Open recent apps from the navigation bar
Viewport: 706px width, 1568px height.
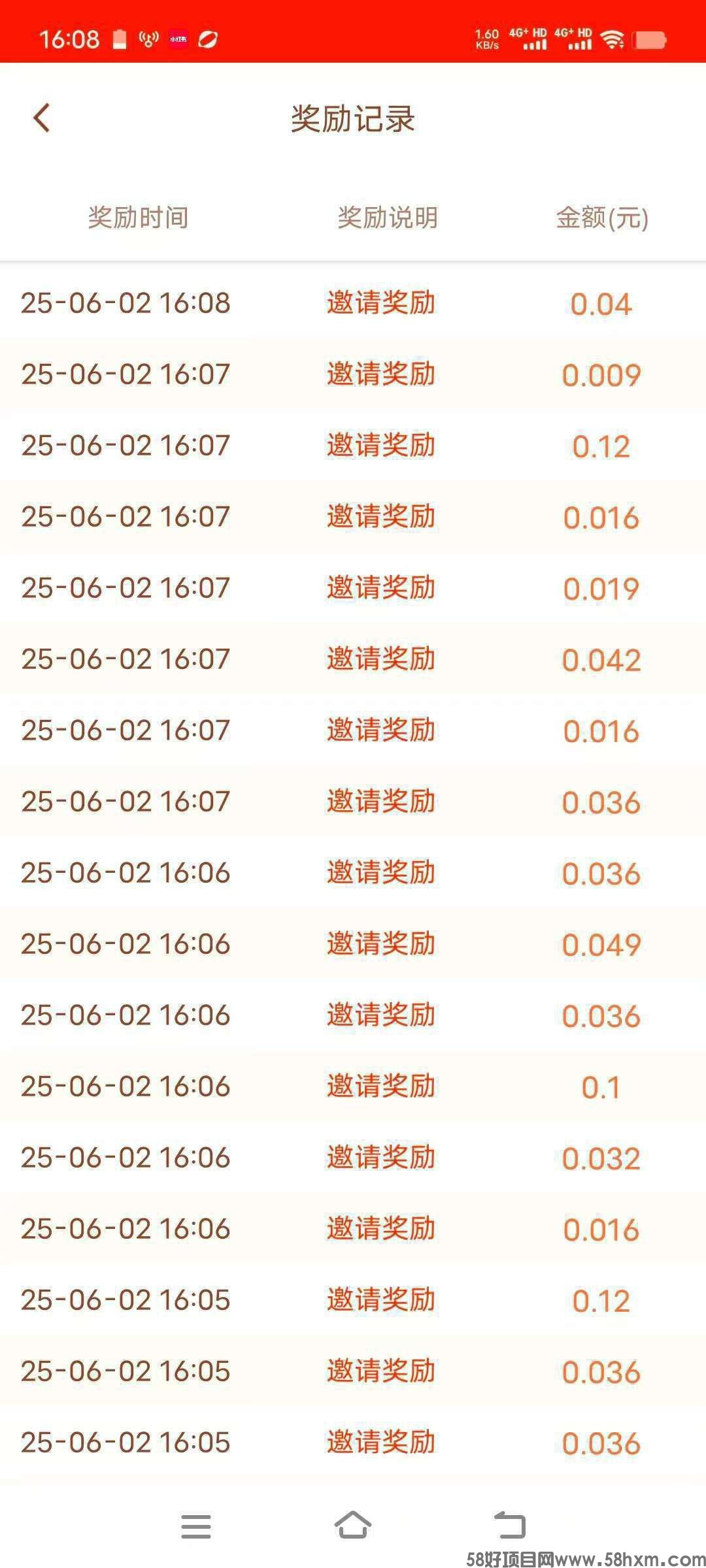tap(194, 1525)
